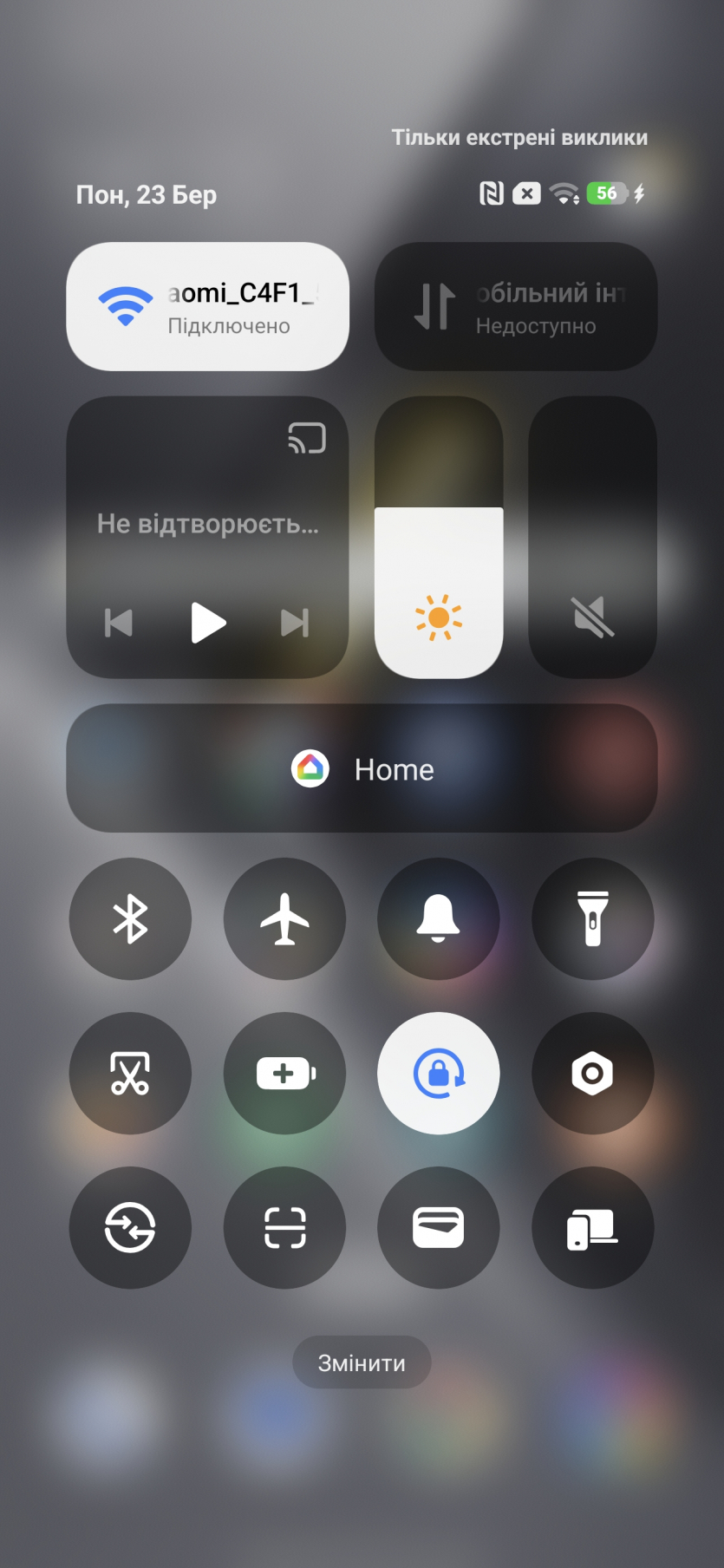
Task: Open the wallet cards tile
Action: [x=439, y=1228]
